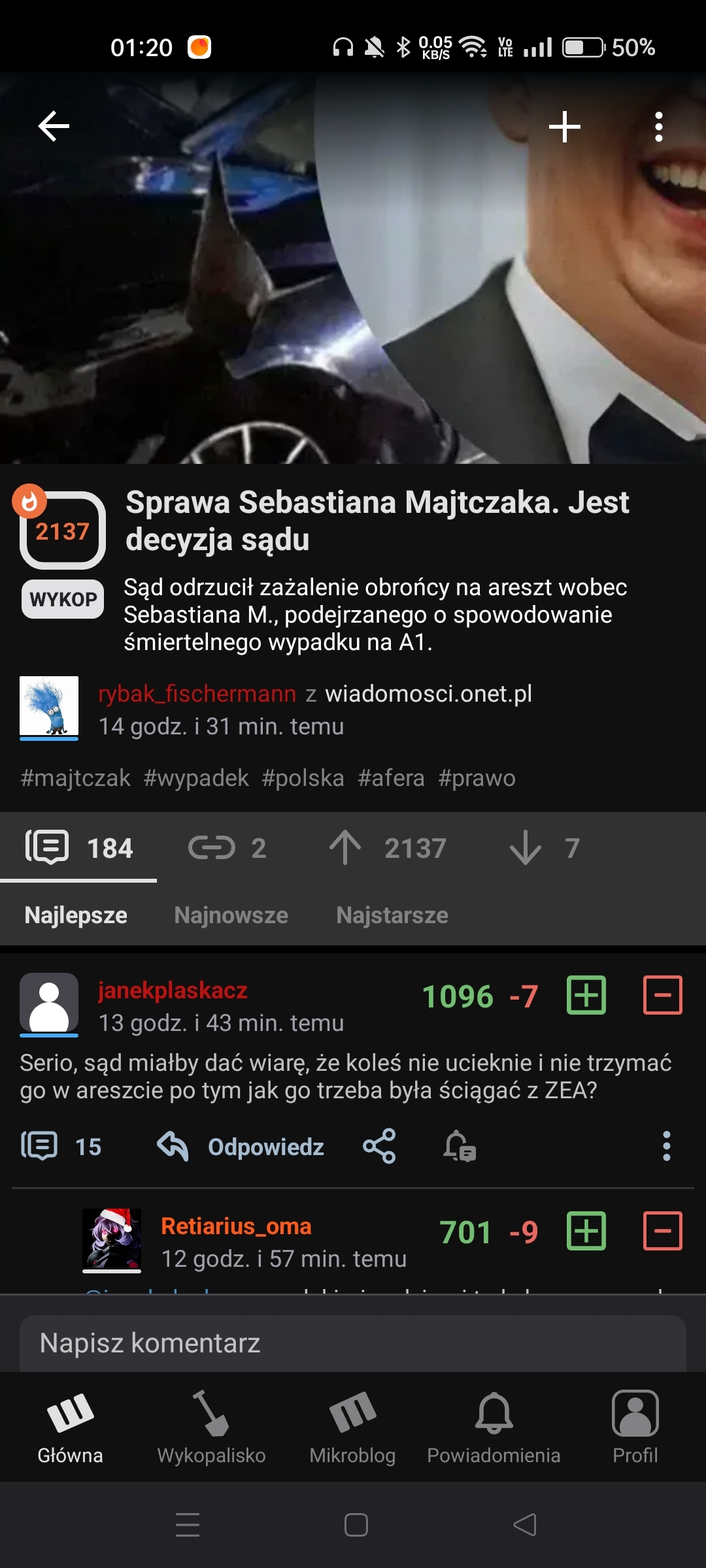706x1568 pixels.
Task: Tap the WYKOP button to upvote
Action: 63,599
